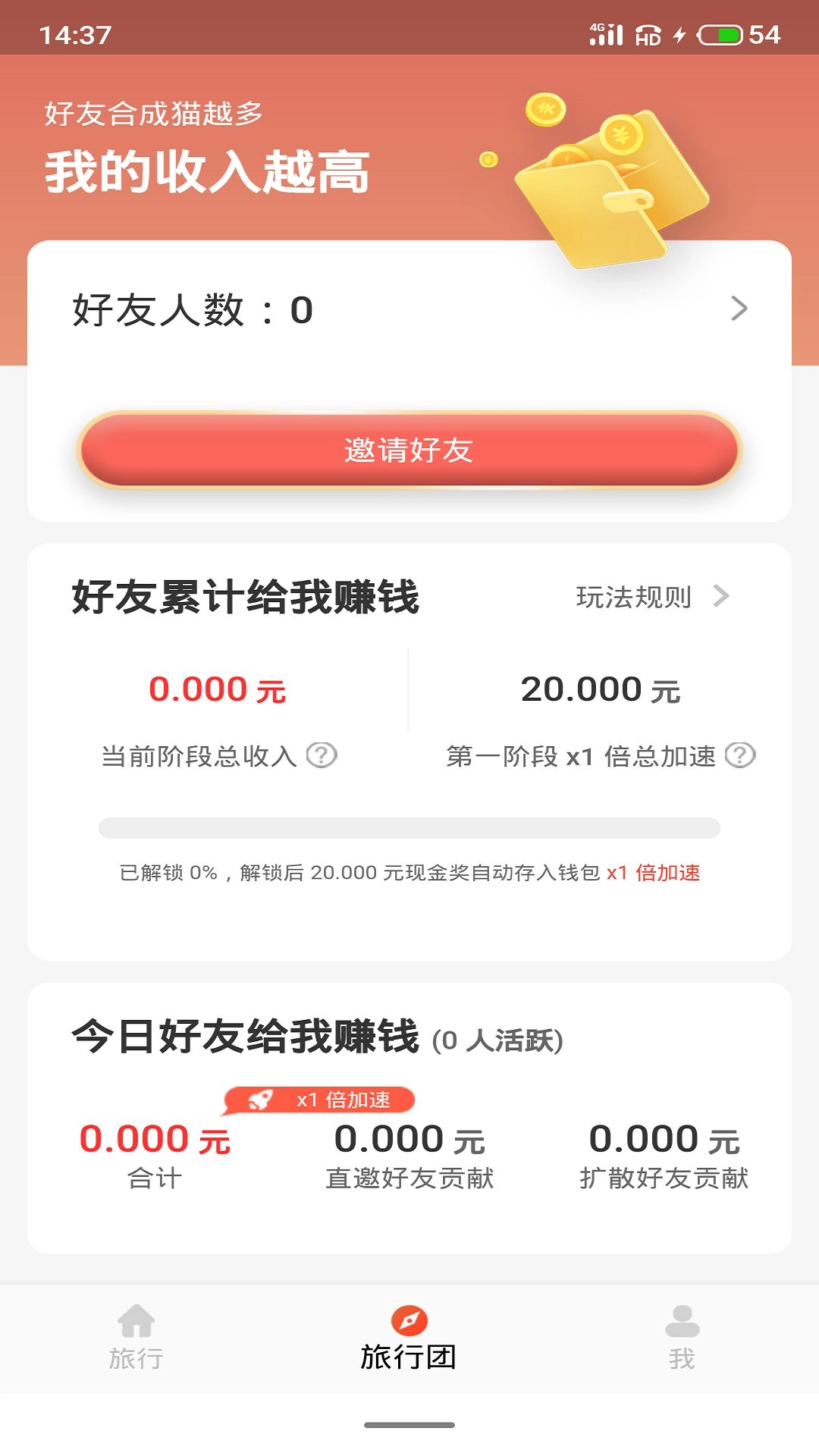The width and height of the screenshot is (819, 1456).
Task: Click the question mark beside 第一阶段总加速
Action: 741,755
